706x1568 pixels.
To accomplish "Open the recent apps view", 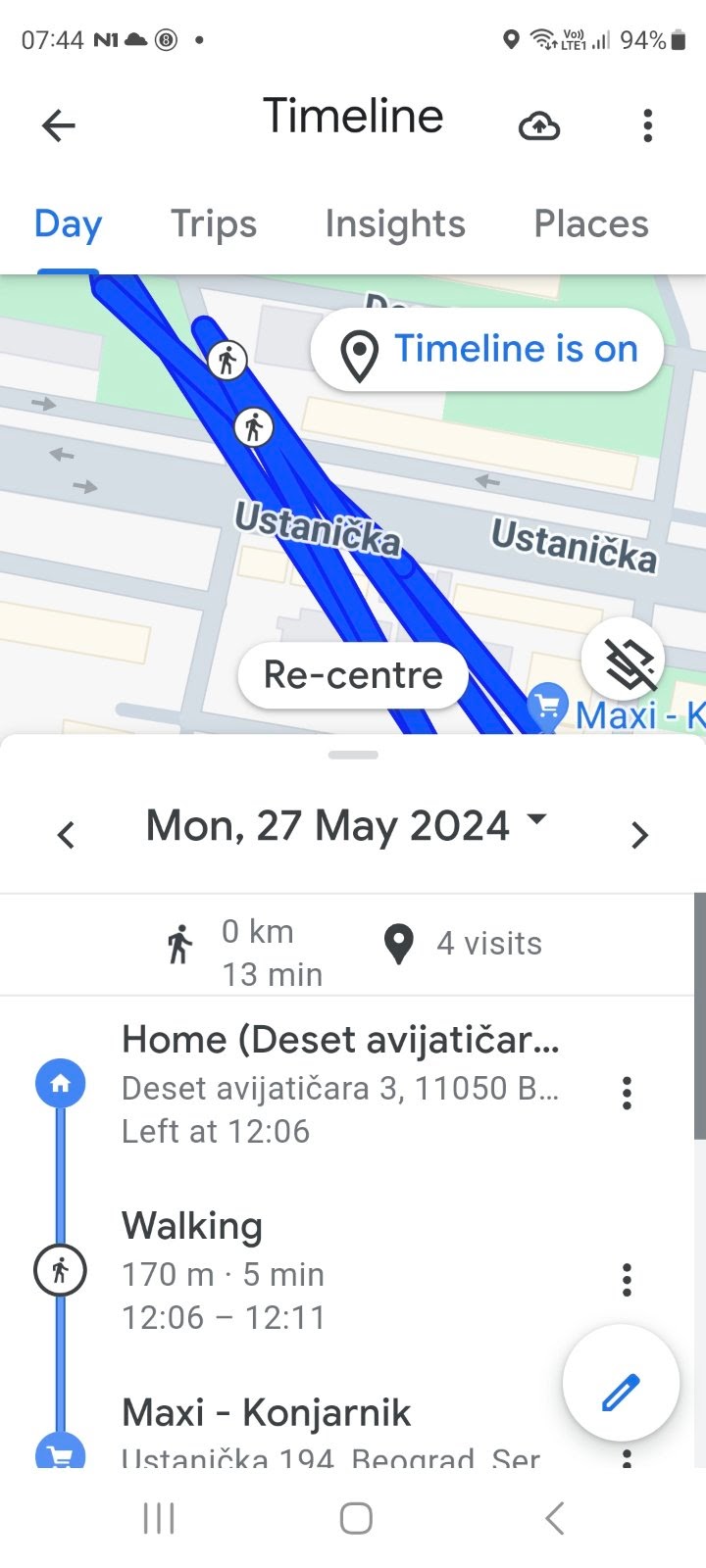I will (159, 1518).
